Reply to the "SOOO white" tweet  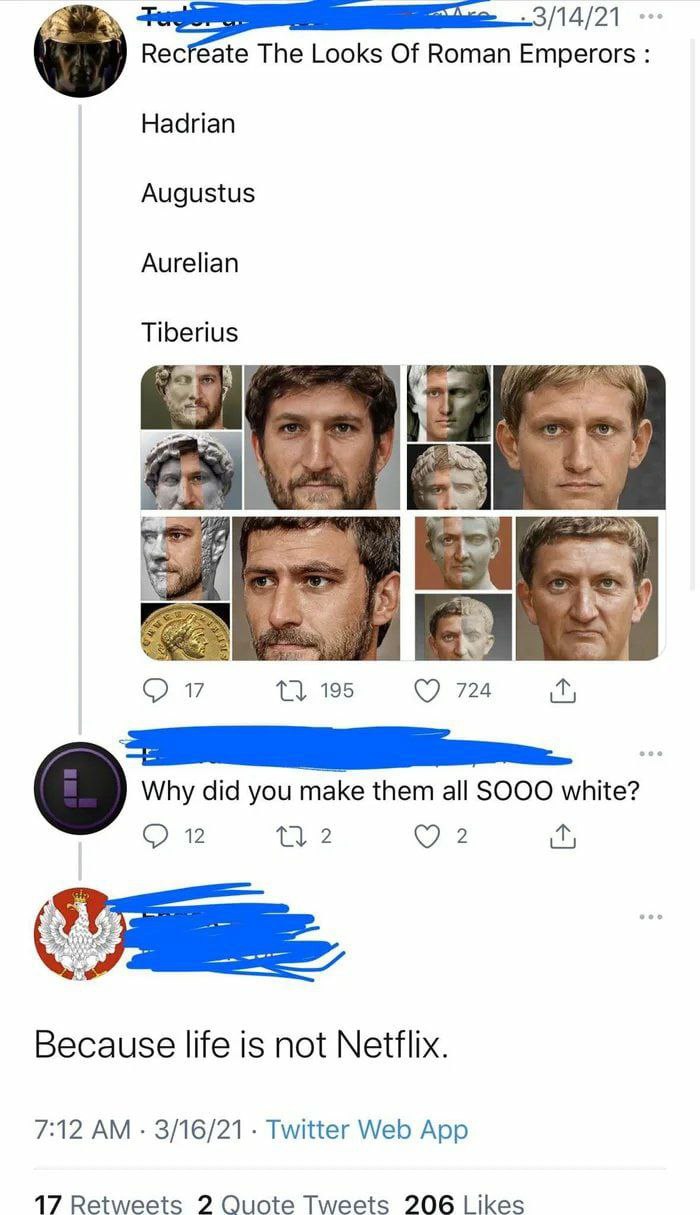tap(159, 836)
